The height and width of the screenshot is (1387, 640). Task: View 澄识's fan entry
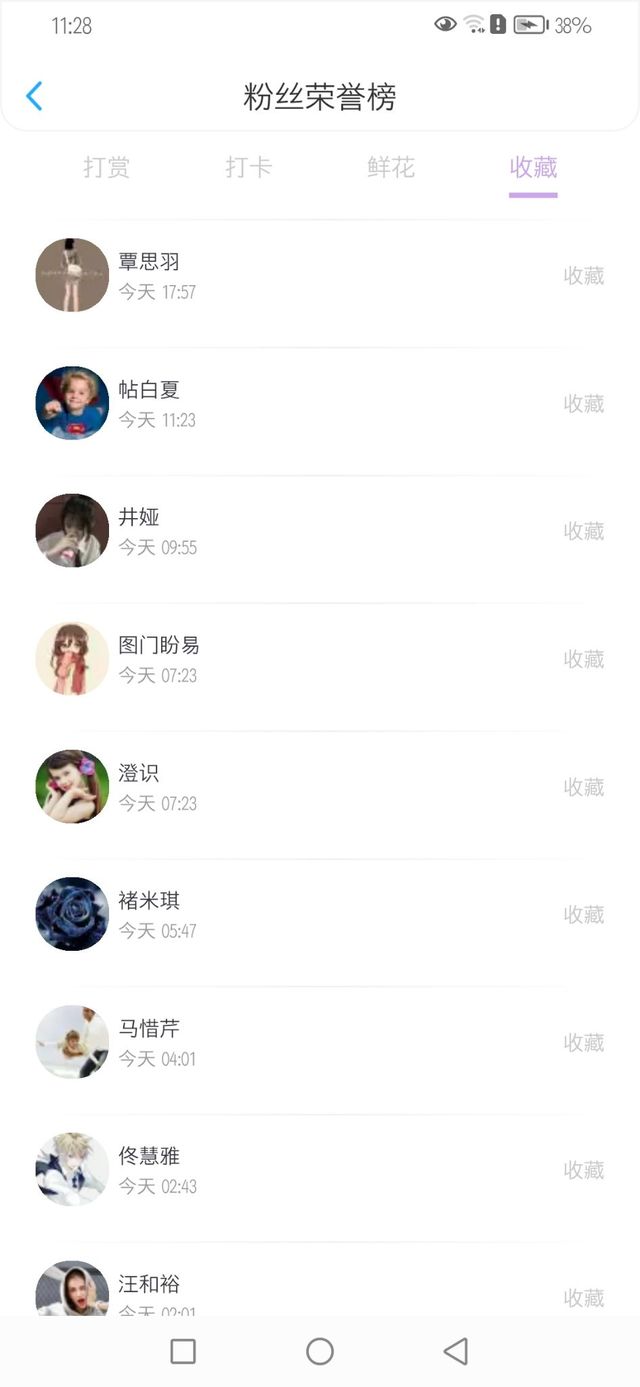(x=320, y=787)
